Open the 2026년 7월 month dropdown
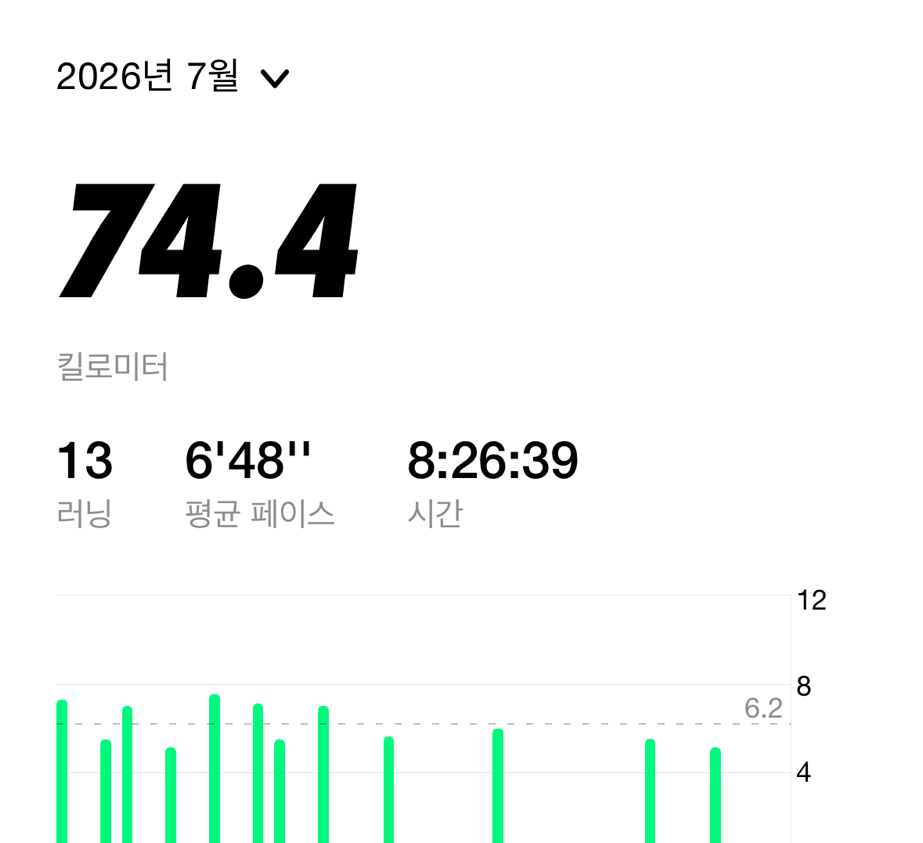923x843 pixels. (172, 77)
